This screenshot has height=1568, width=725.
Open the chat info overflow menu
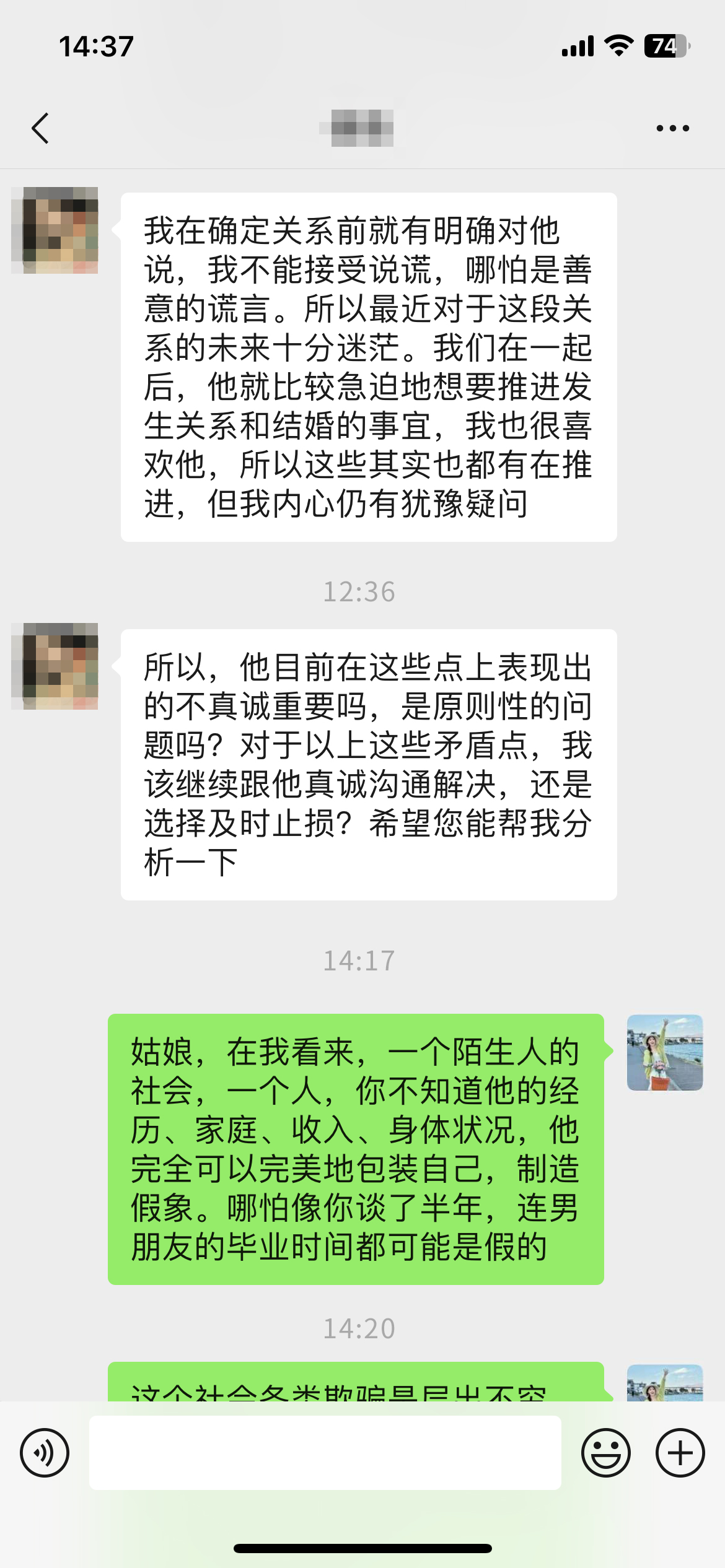point(672,128)
